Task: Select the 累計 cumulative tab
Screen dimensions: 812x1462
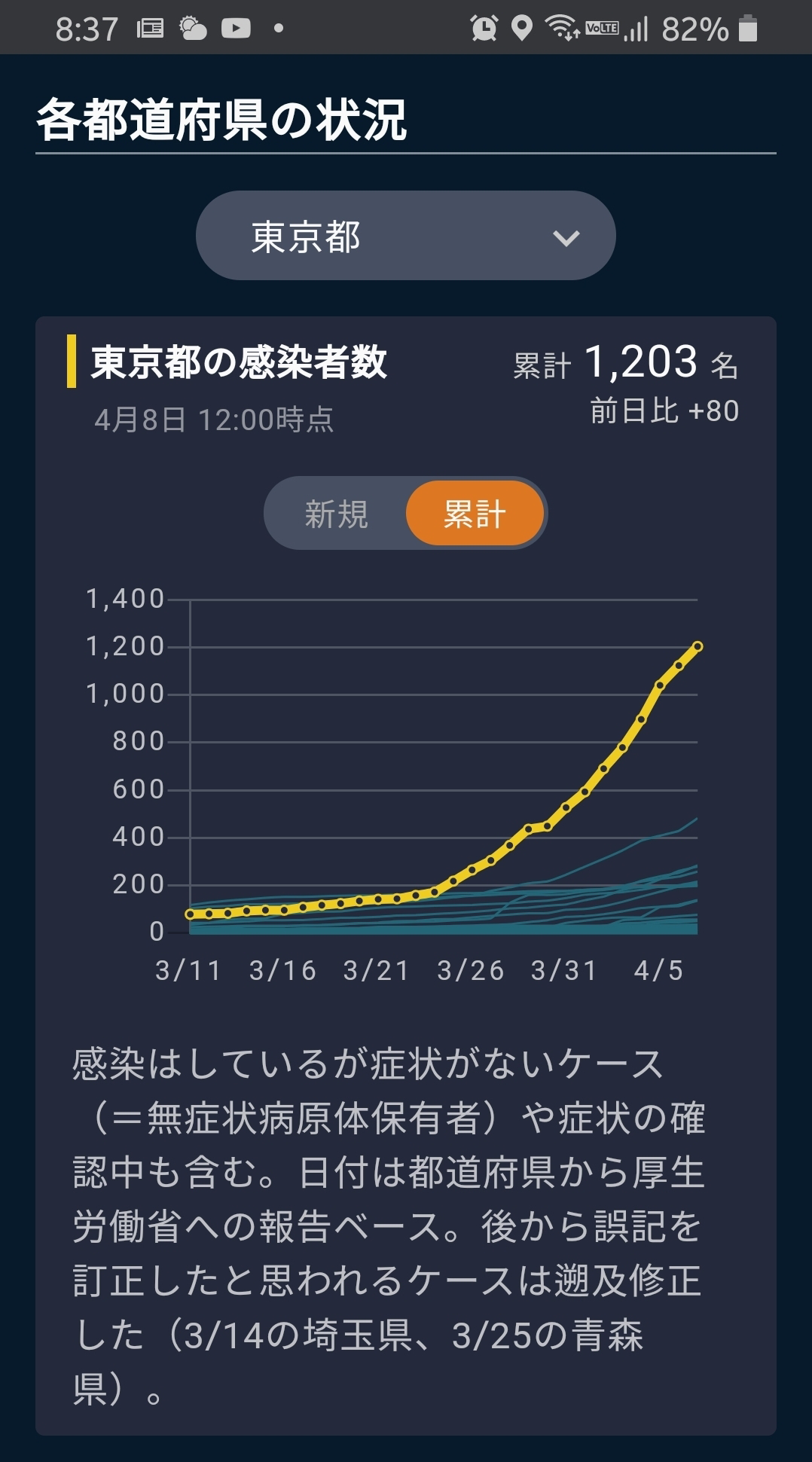Action: click(x=475, y=514)
